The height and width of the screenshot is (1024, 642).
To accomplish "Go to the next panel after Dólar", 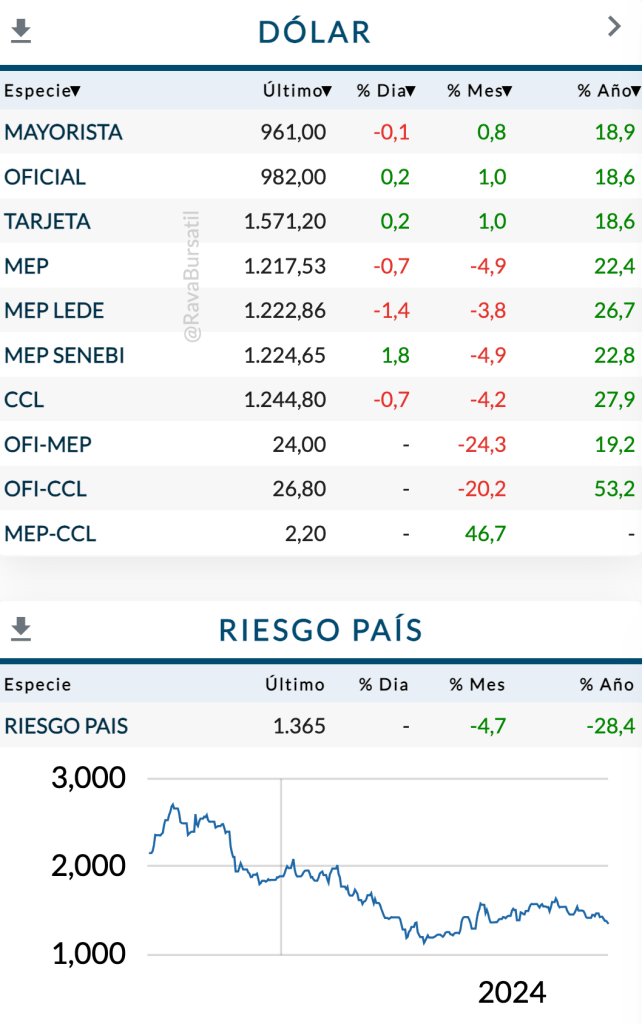I will [614, 28].
